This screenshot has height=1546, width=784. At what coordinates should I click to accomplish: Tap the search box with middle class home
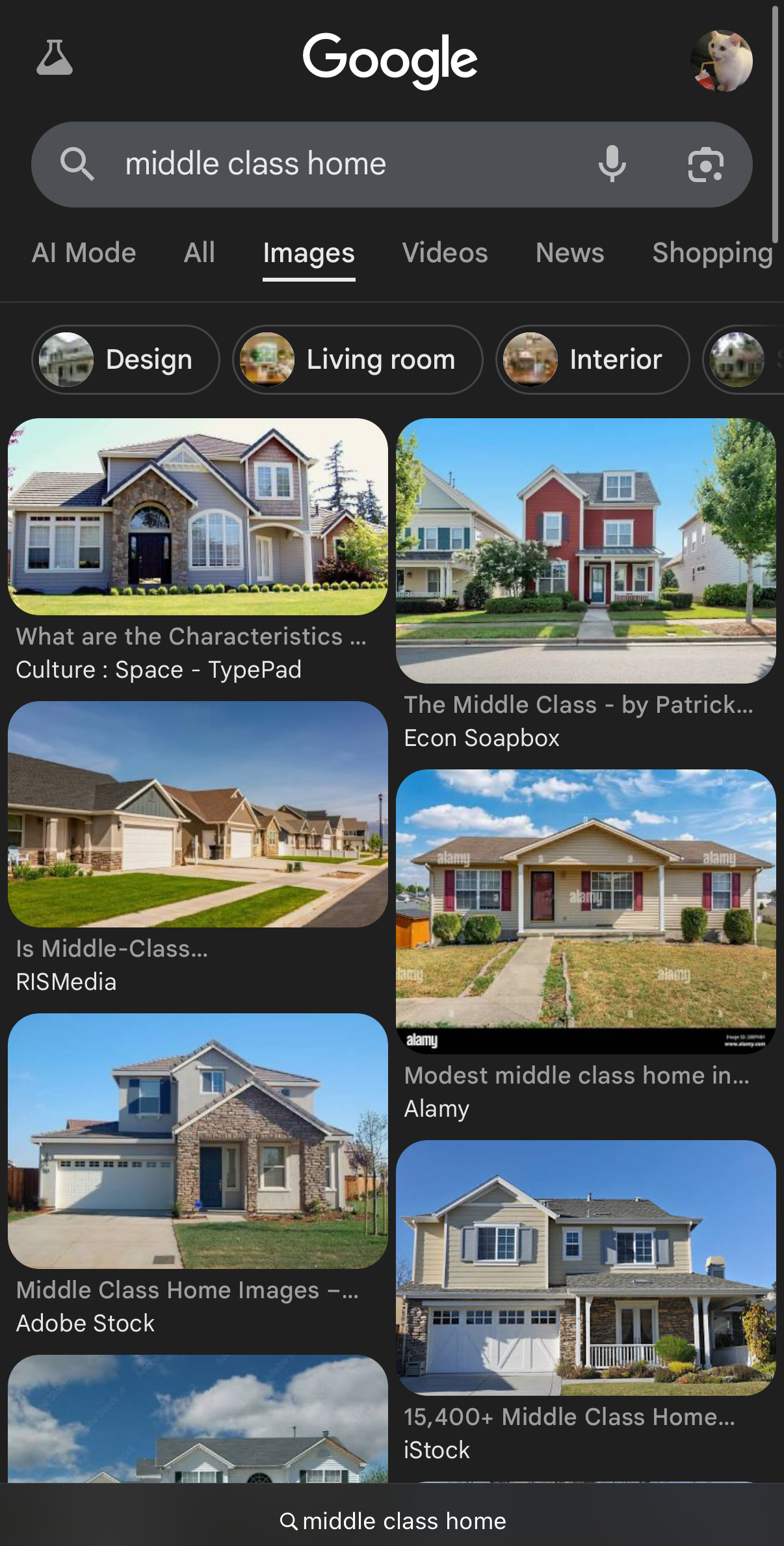[x=325, y=164]
